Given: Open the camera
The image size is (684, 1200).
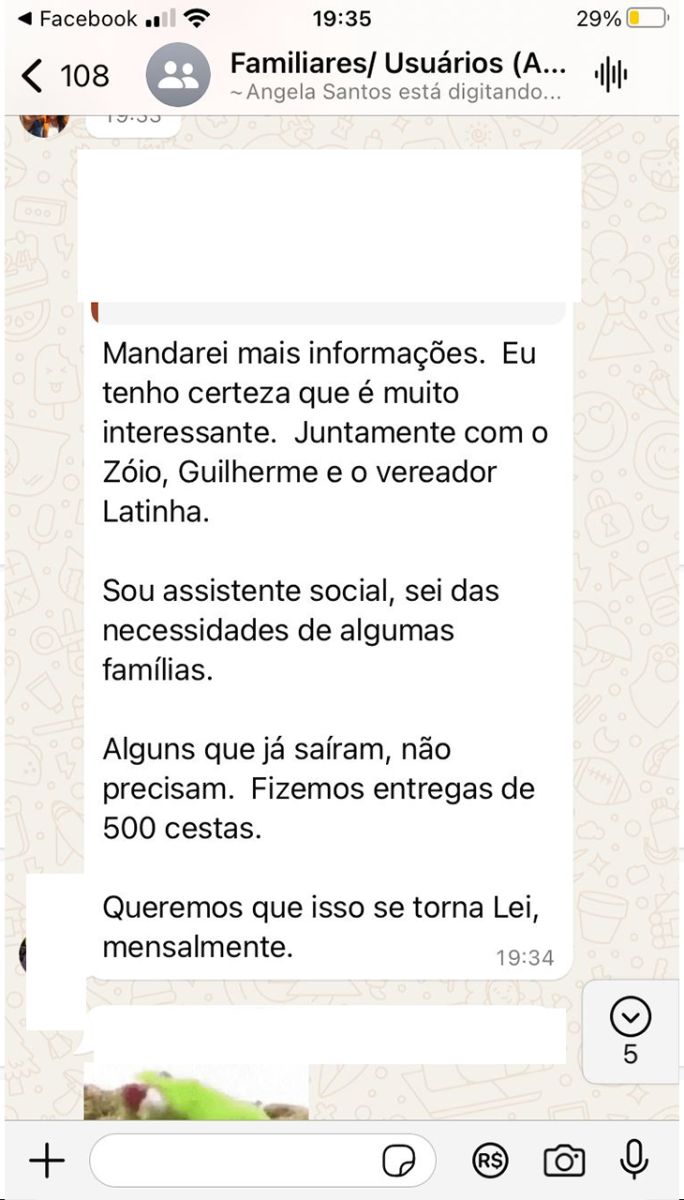Looking at the screenshot, I should click(564, 1161).
